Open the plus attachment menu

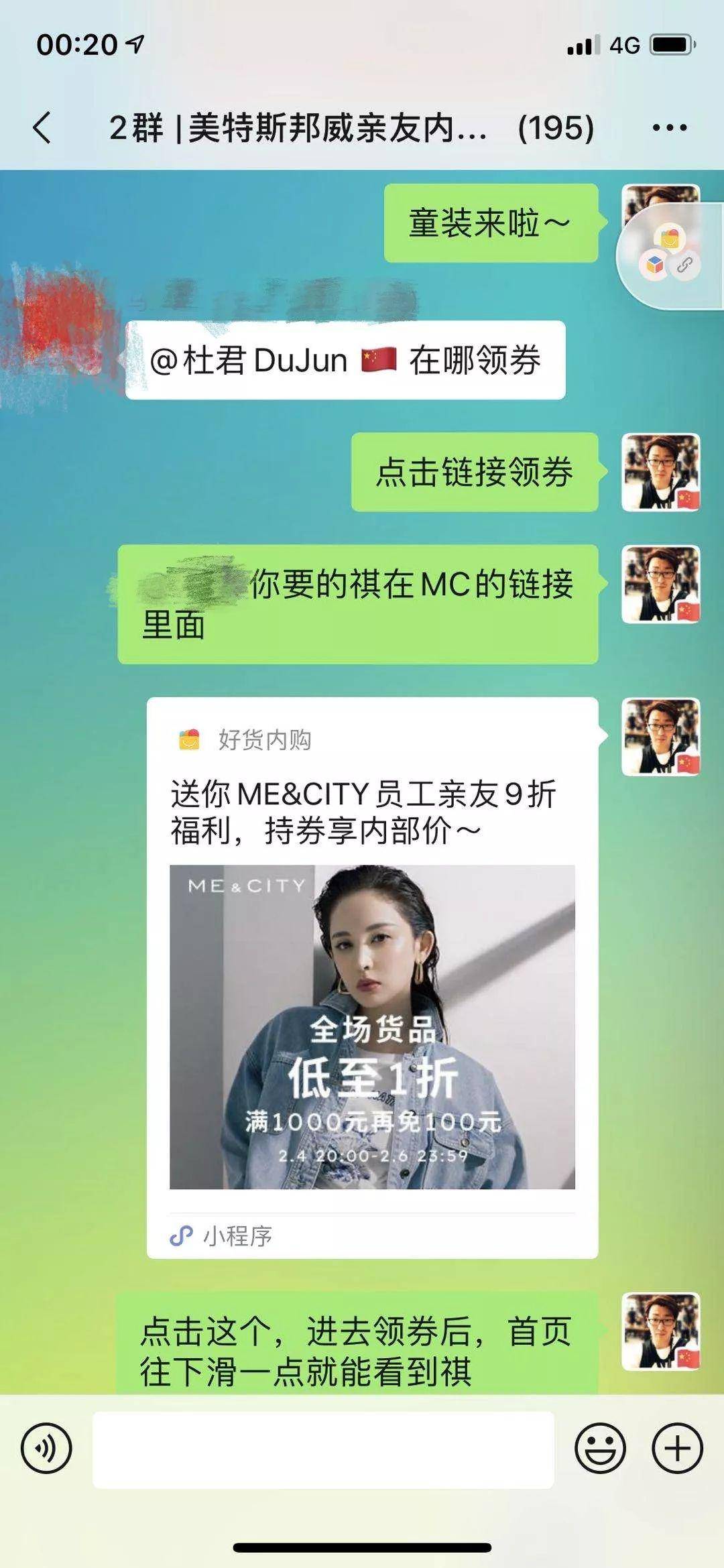point(677,1449)
